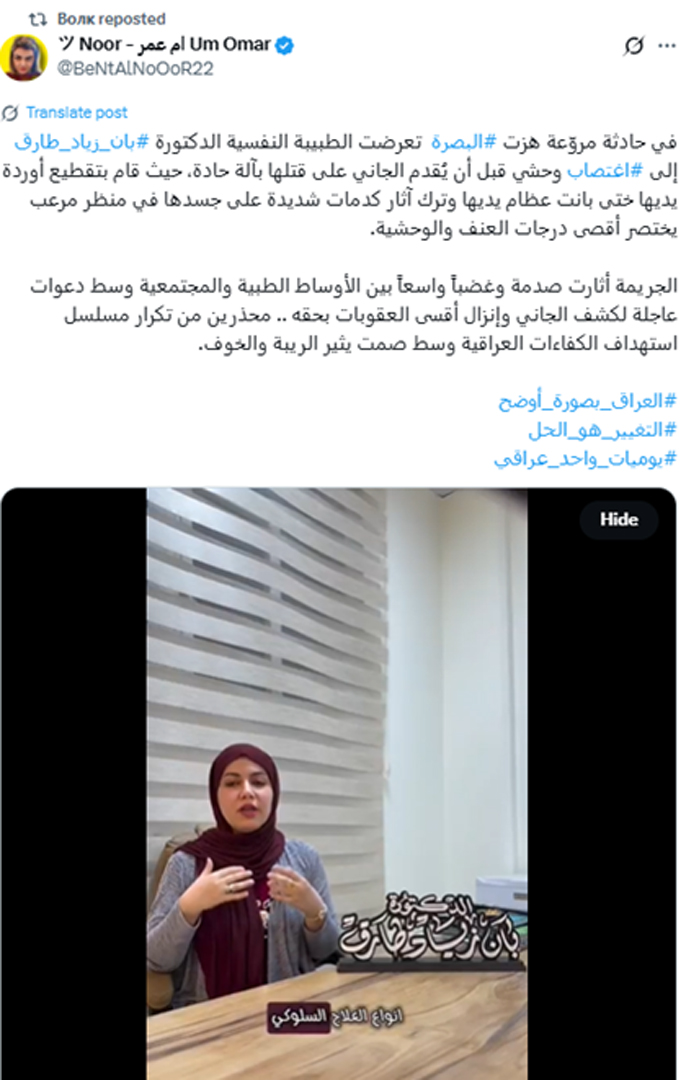Open the @BeNtAlNoOoR22 handle
This screenshot has width=689, height=1080.
(134, 68)
